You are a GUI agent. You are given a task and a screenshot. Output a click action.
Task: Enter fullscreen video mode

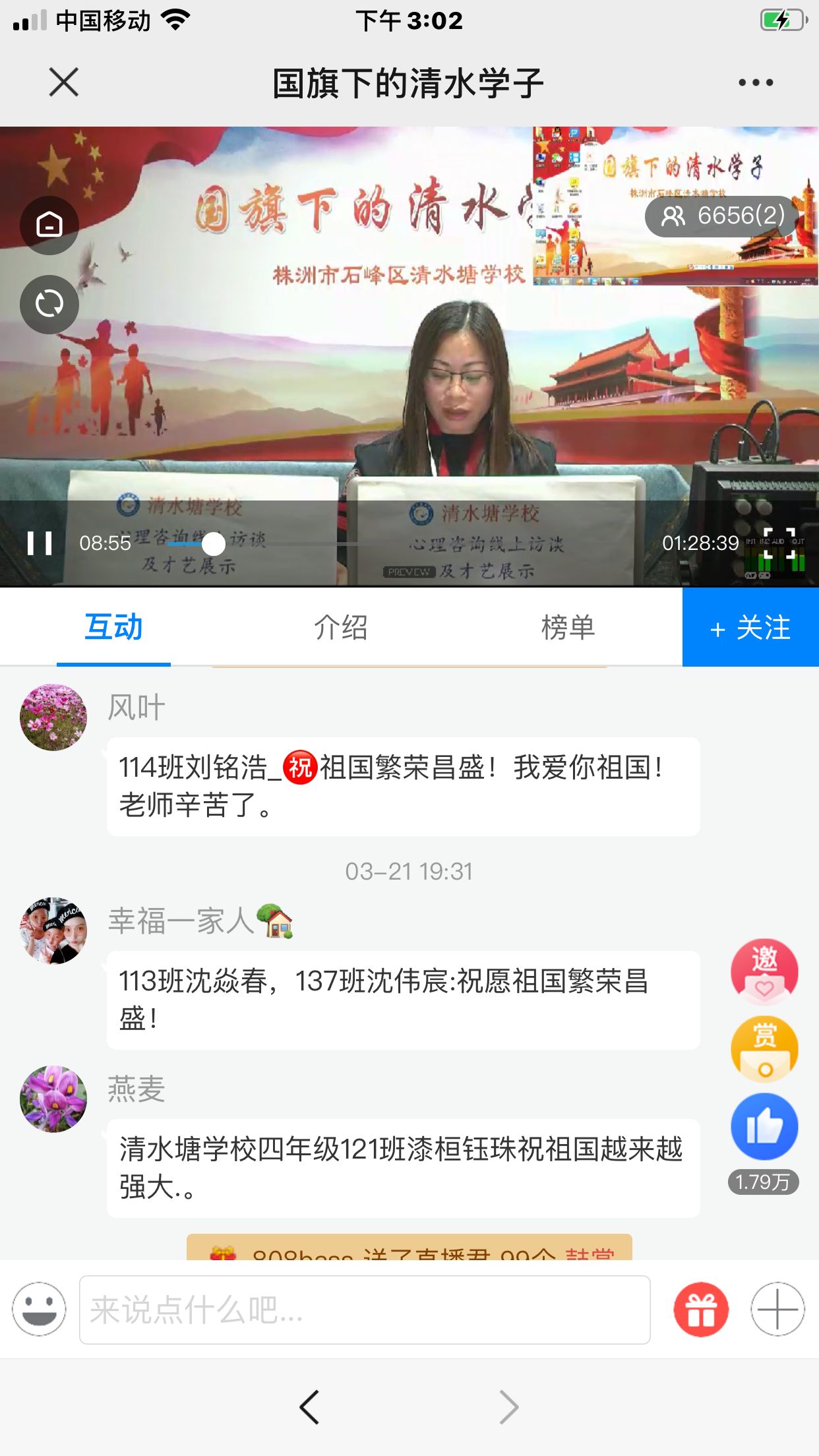click(x=779, y=543)
